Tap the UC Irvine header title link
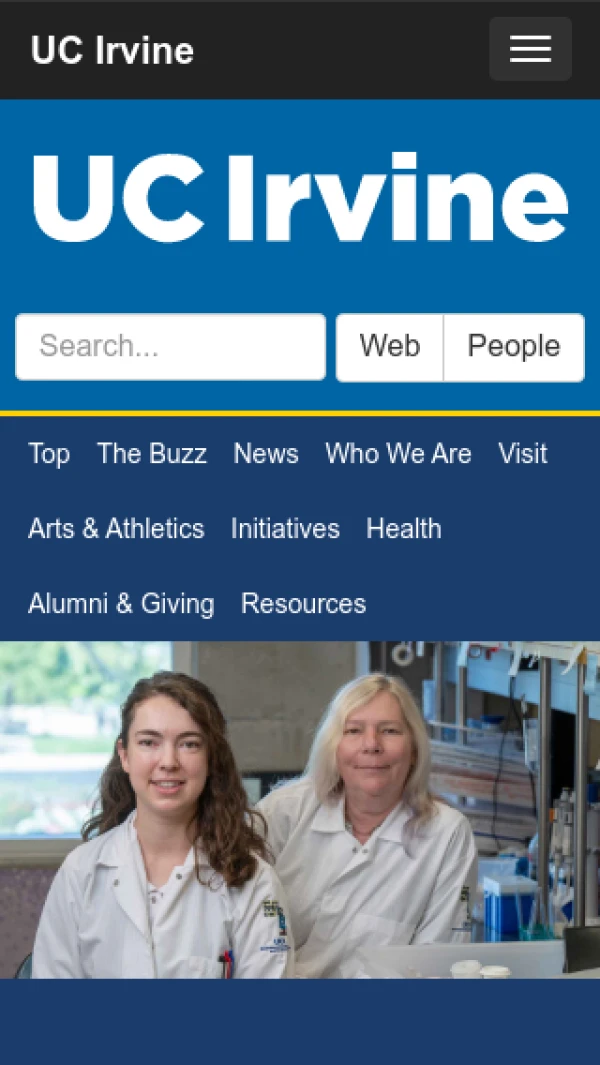The image size is (600, 1065). [x=112, y=50]
